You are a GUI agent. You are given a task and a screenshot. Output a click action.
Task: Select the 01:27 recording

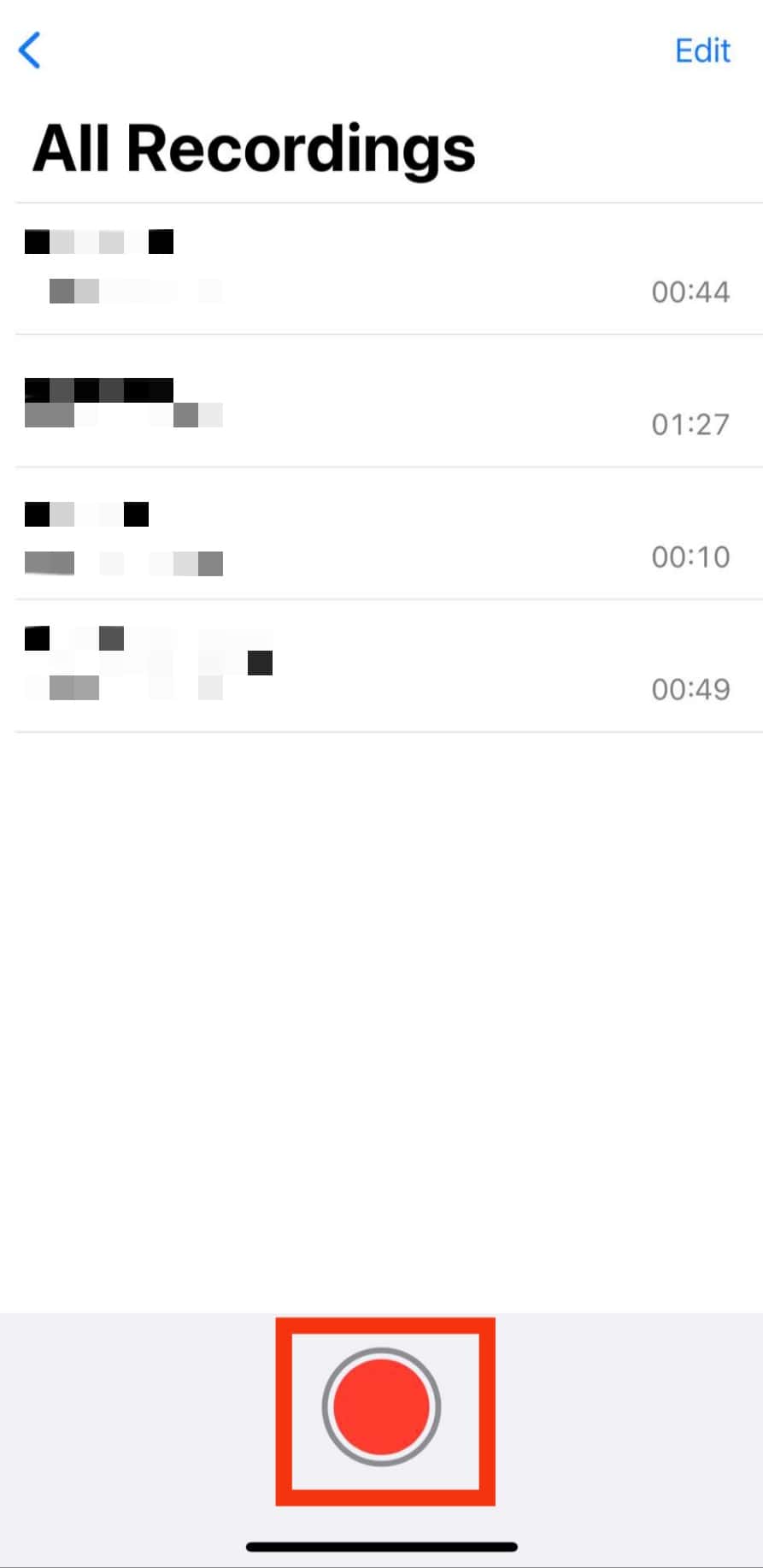click(381, 401)
